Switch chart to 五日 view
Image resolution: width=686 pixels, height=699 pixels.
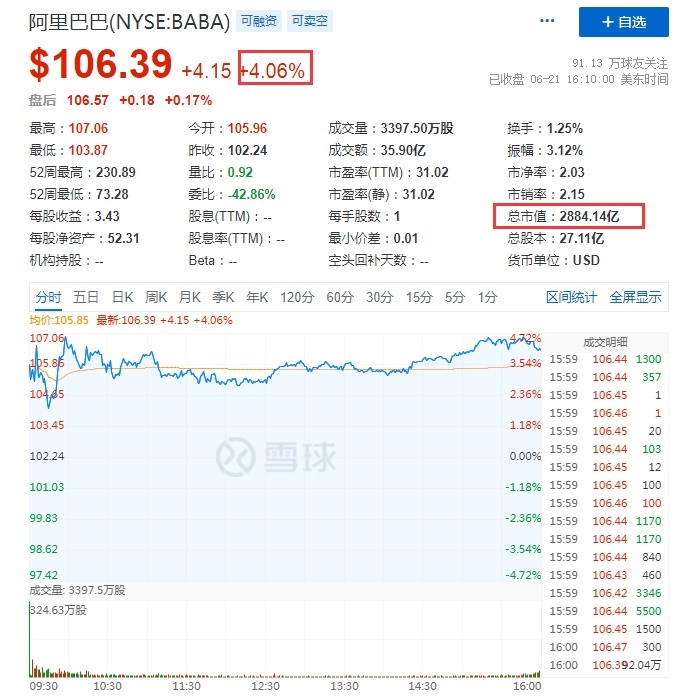point(86,297)
